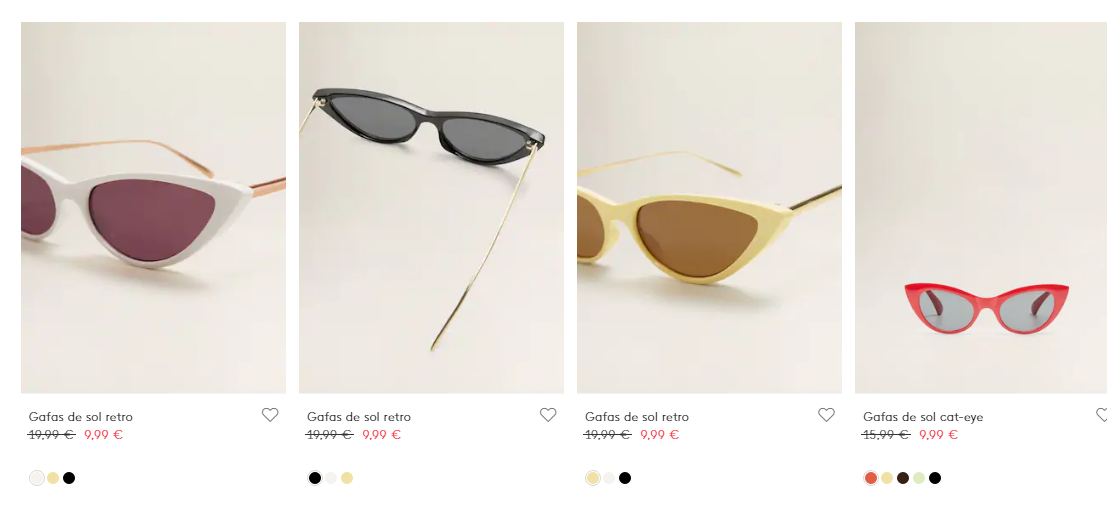Open the black-framed retro sunglasses product

point(431,207)
